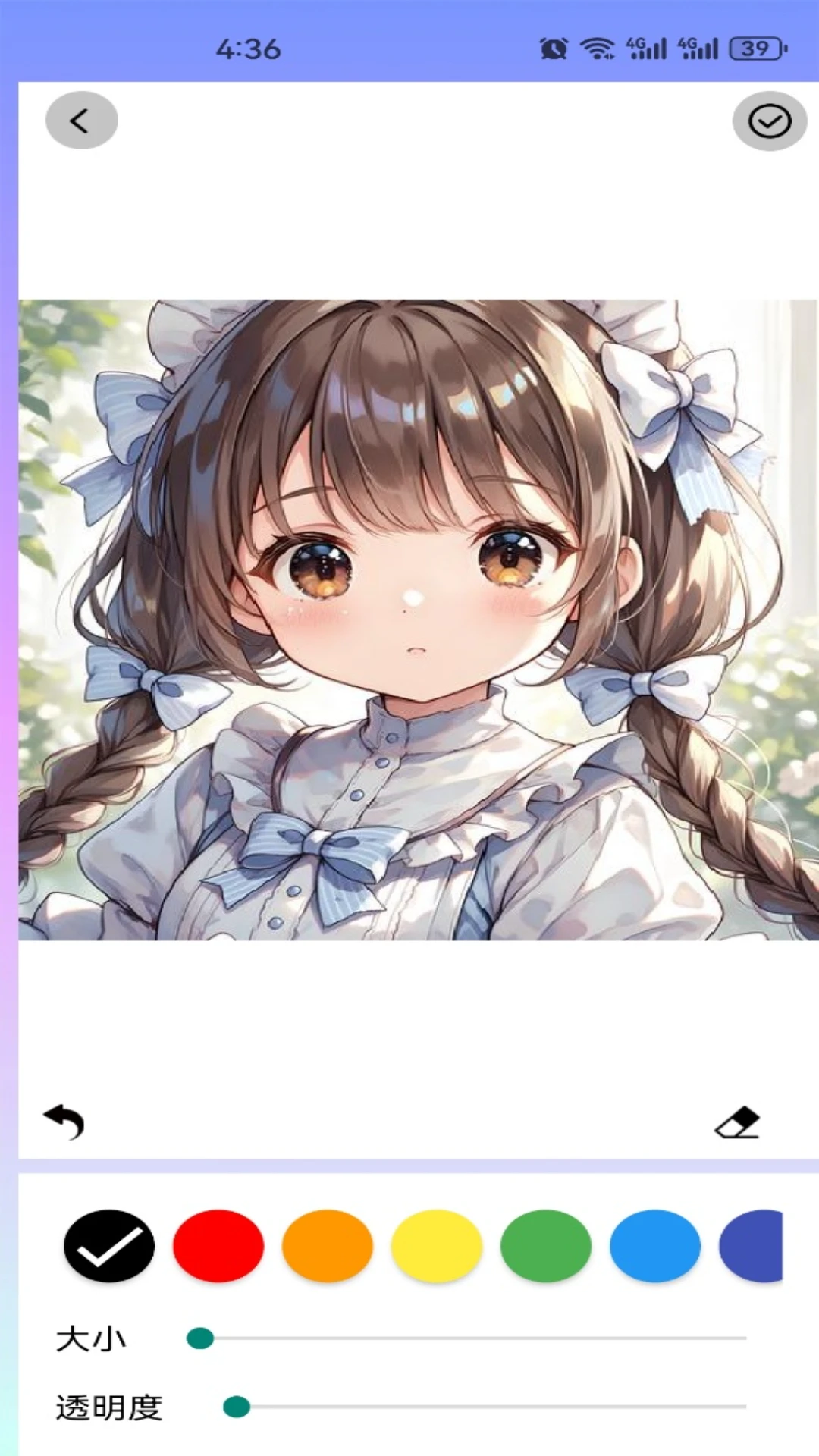Choose the green color swatch
Viewport: 819px width, 1456px height.
(546, 1245)
